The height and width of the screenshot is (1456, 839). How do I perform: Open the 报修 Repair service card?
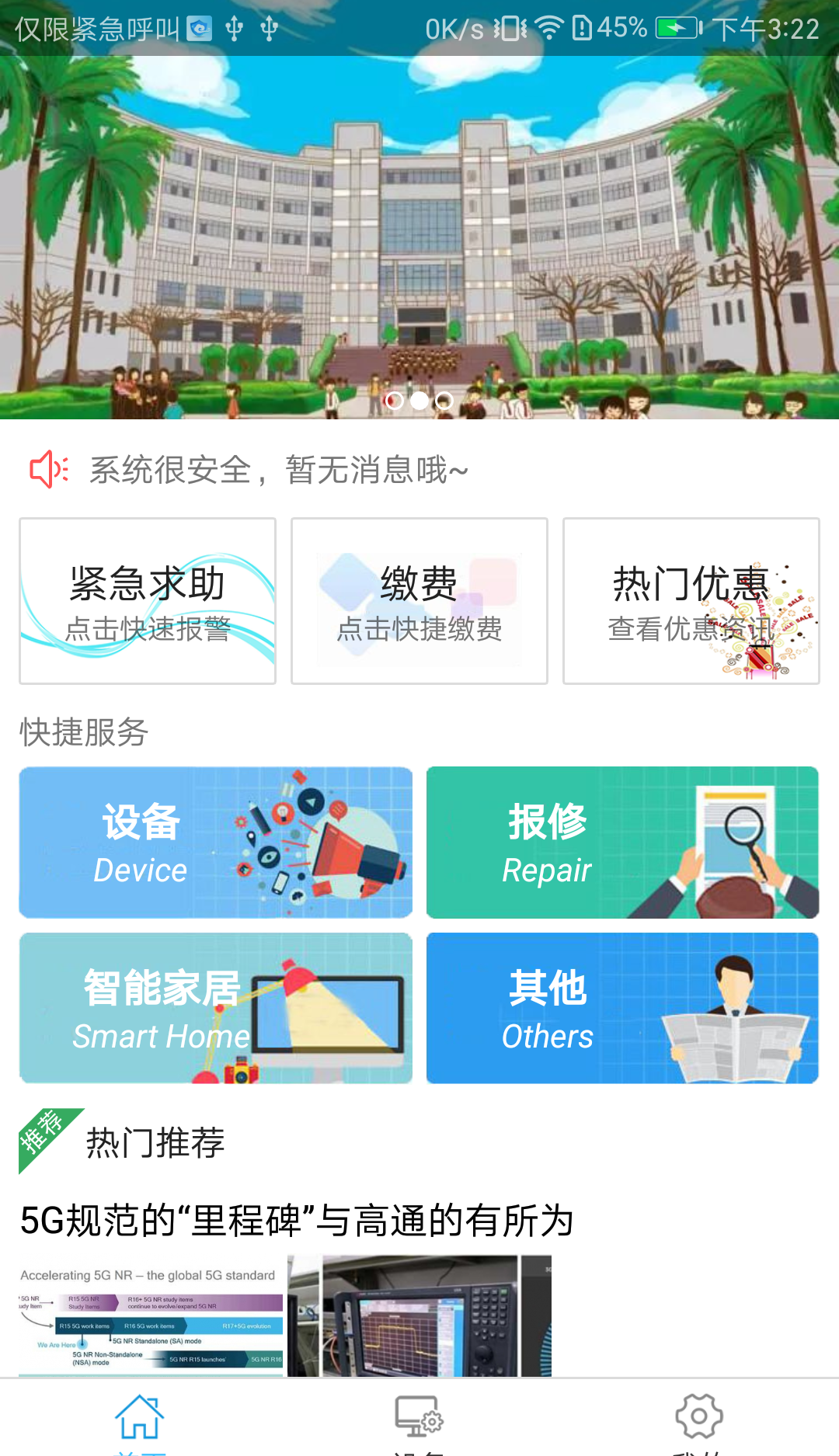(621, 842)
